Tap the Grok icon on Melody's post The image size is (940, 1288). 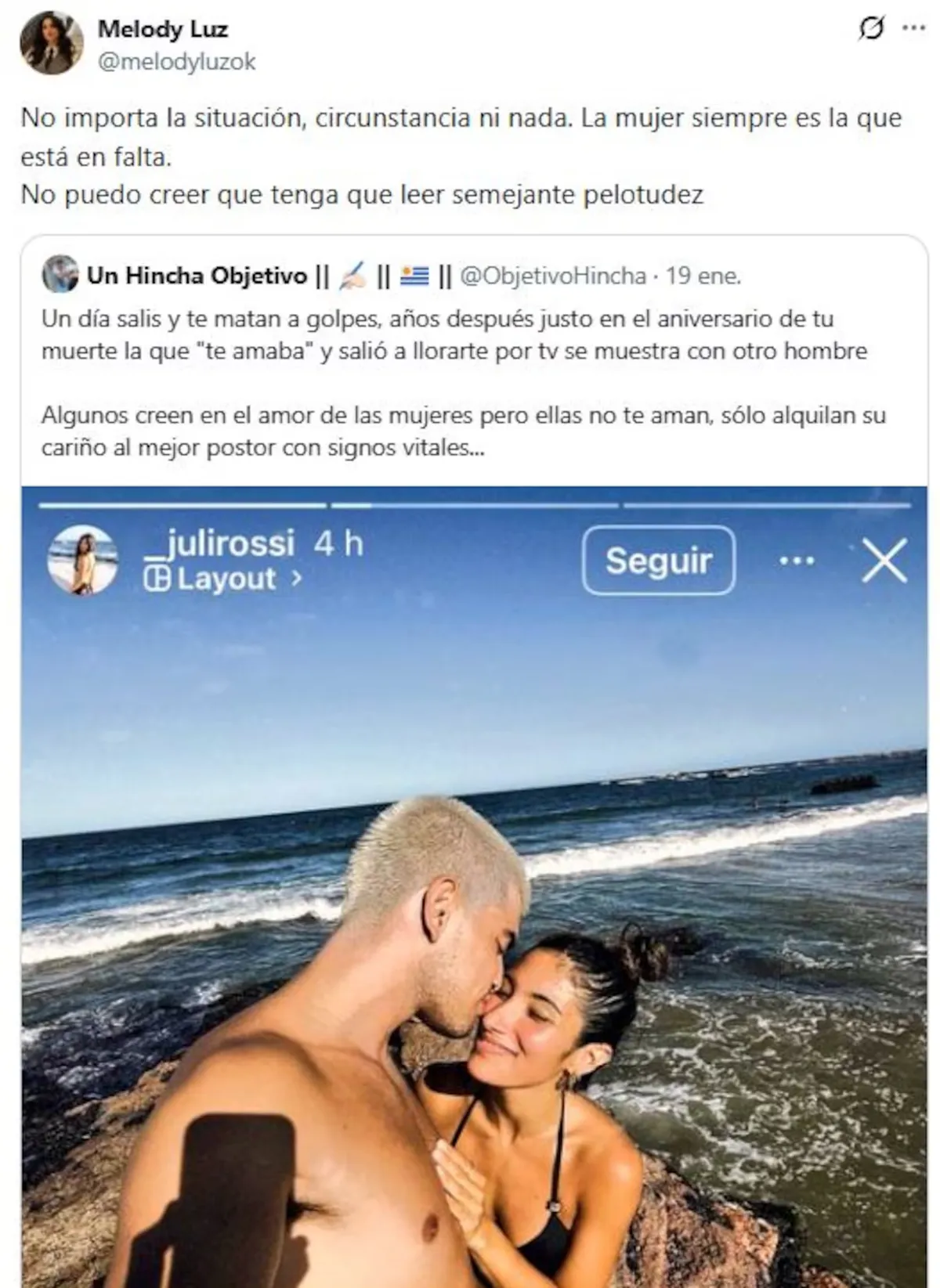(x=870, y=28)
